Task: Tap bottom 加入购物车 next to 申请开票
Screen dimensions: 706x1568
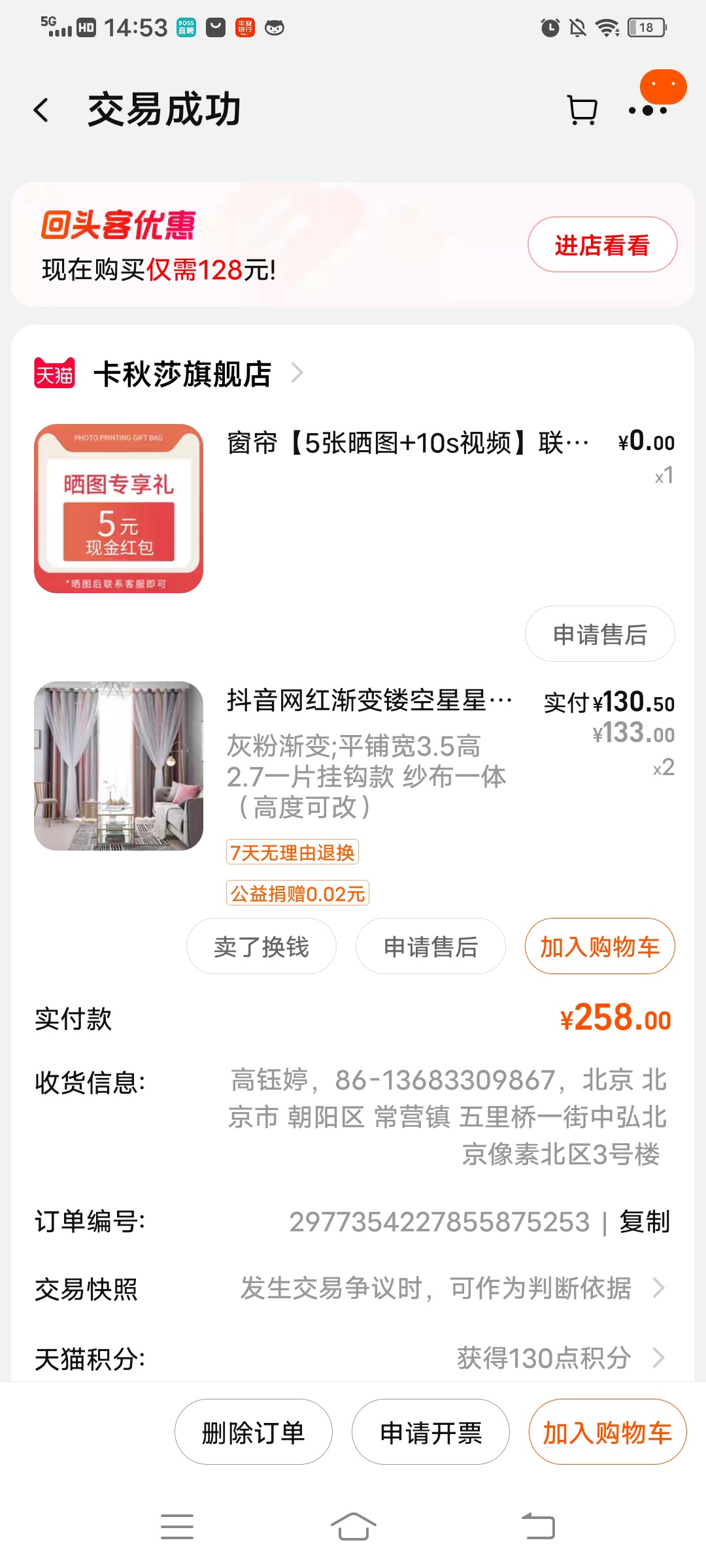Action: coord(607,1432)
